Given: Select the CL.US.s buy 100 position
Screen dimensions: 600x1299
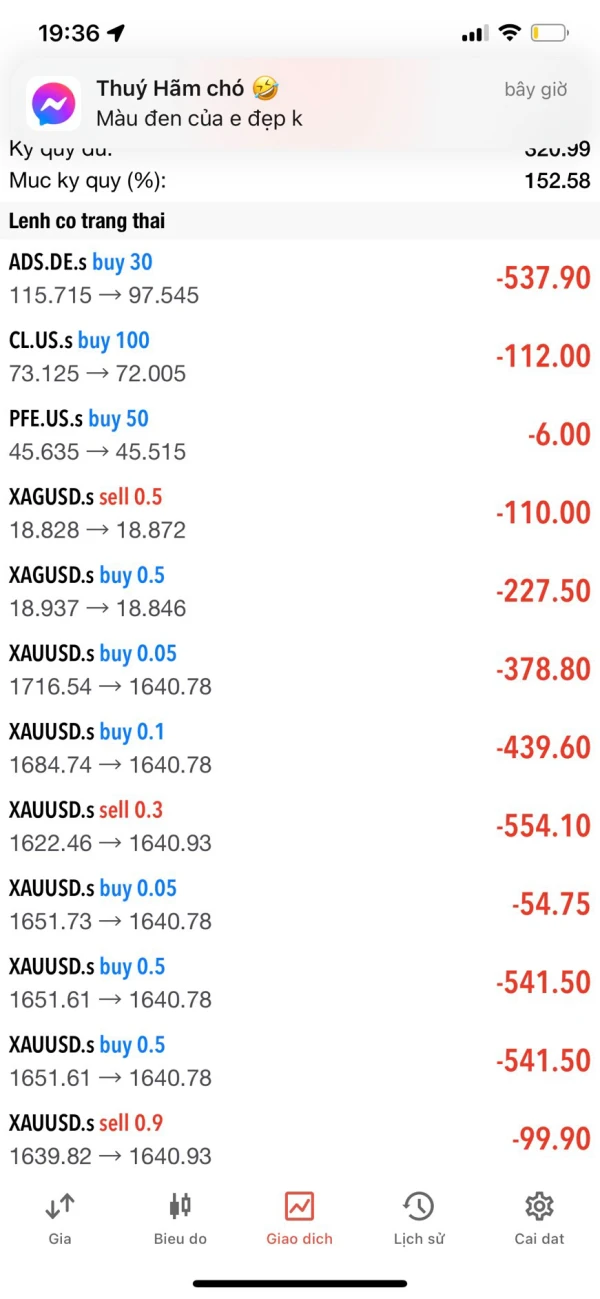Looking at the screenshot, I should pyautogui.click(x=300, y=357).
